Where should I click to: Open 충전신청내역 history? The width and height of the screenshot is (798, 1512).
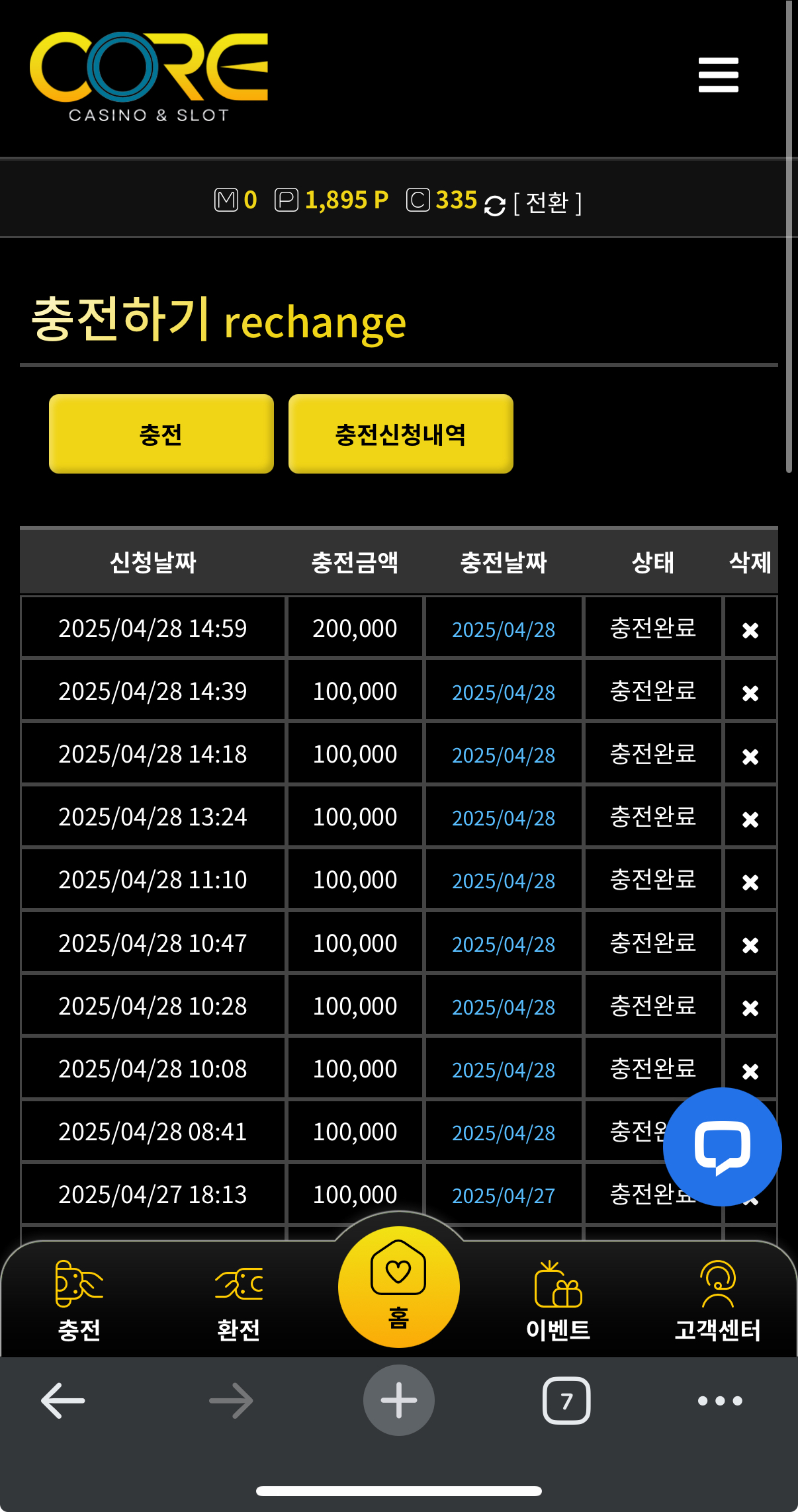pyautogui.click(x=401, y=434)
